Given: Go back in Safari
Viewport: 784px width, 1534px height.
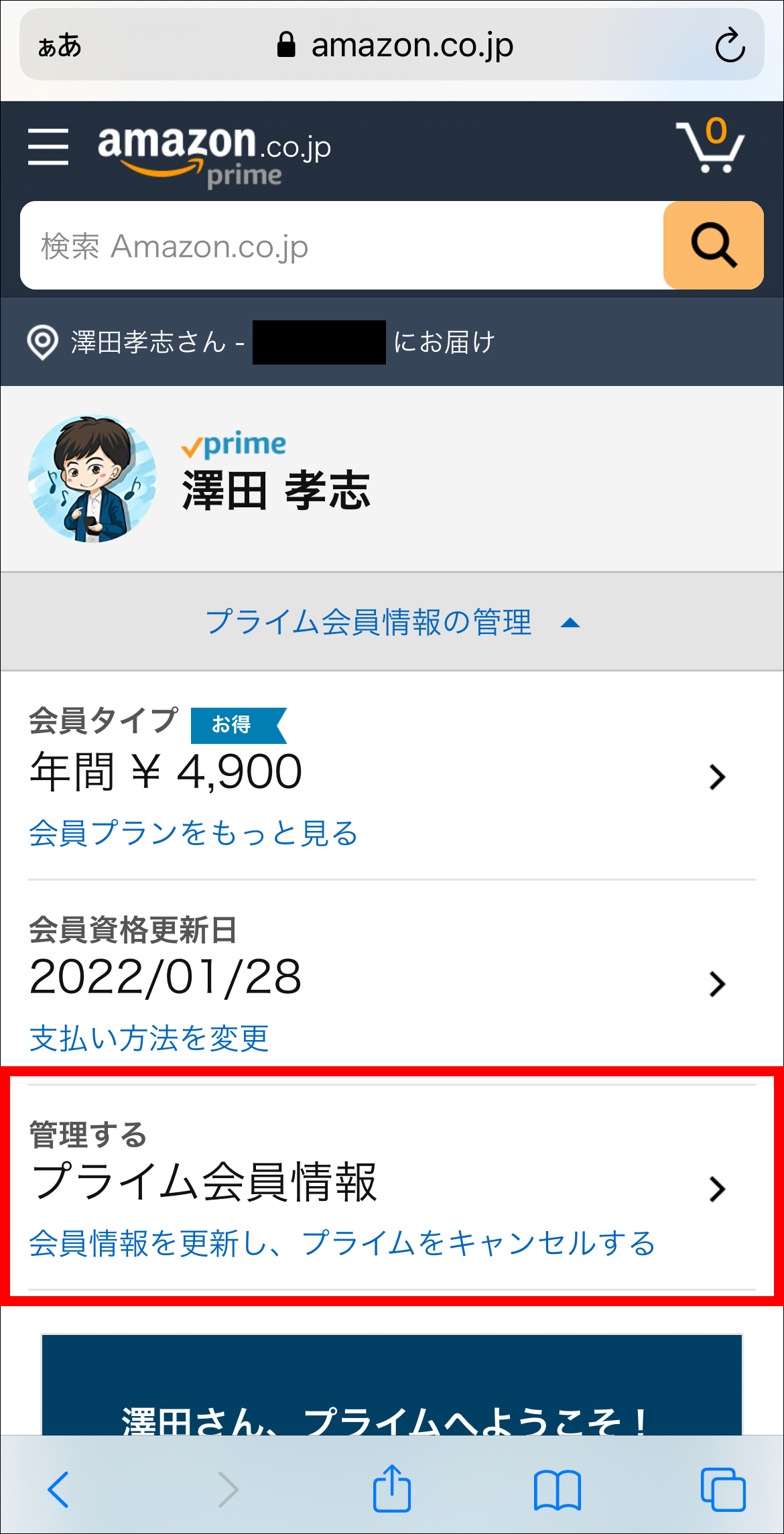Looking at the screenshot, I should [59, 1489].
